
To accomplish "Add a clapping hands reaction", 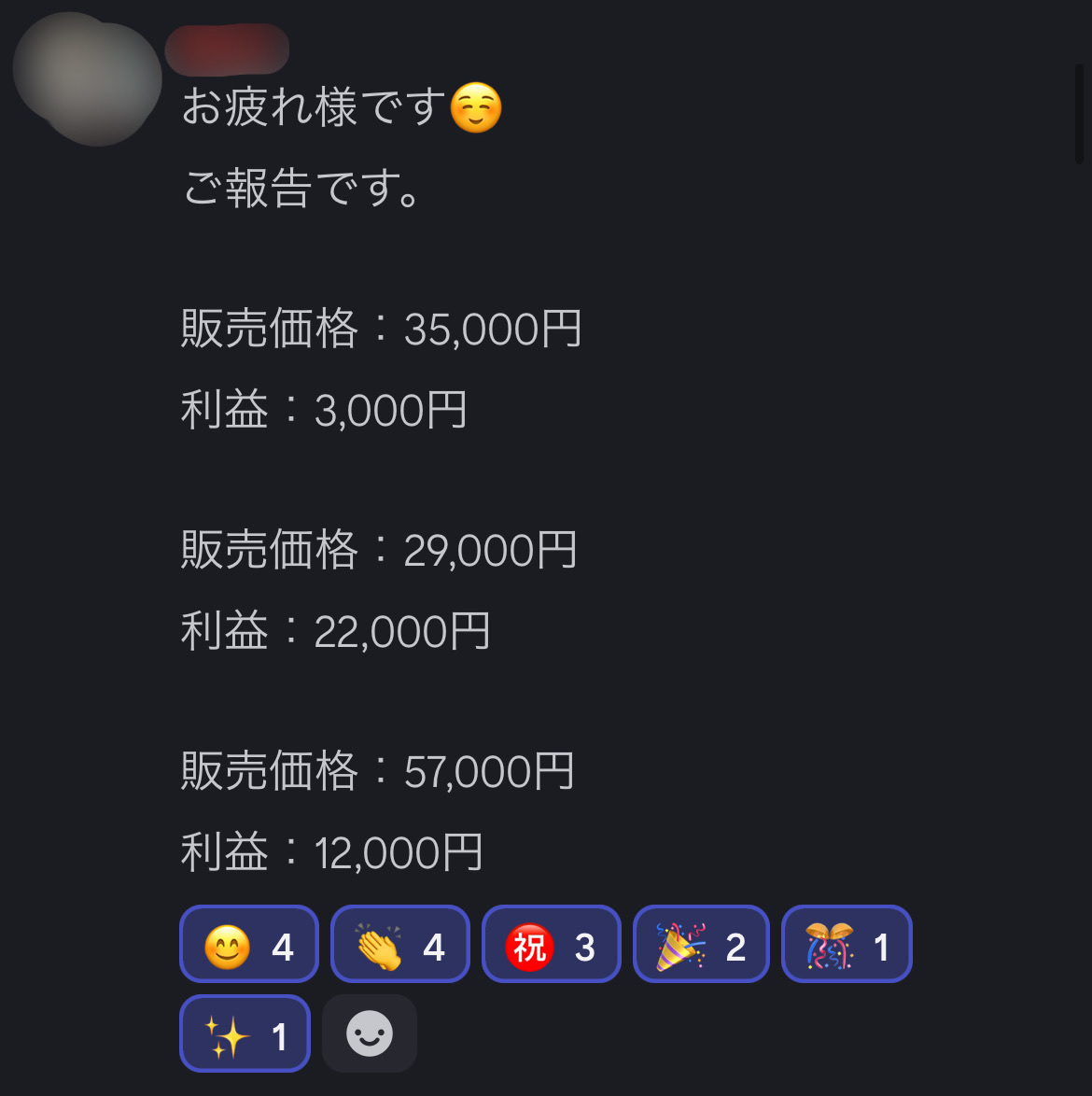I will pyautogui.click(x=399, y=944).
